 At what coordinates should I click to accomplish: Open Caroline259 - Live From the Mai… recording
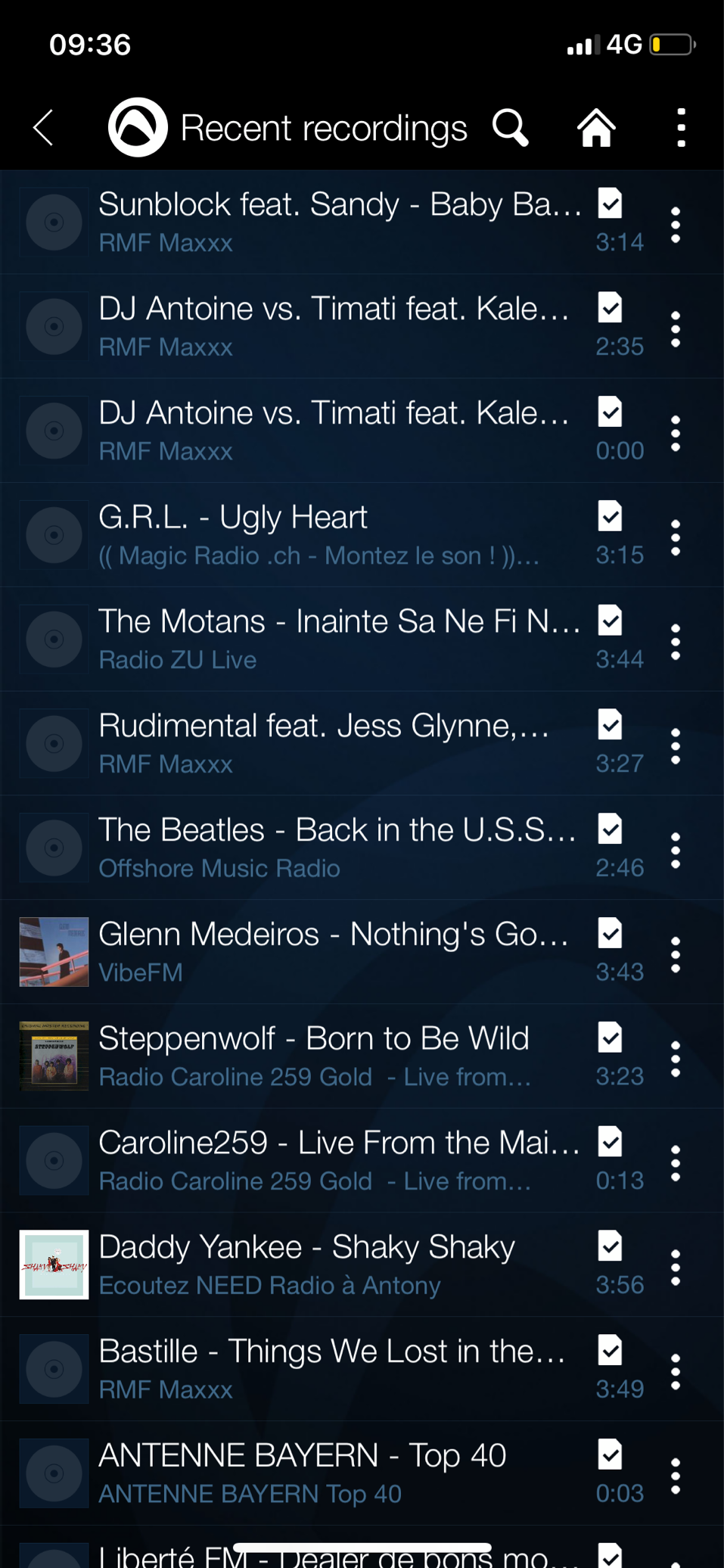[333, 1161]
